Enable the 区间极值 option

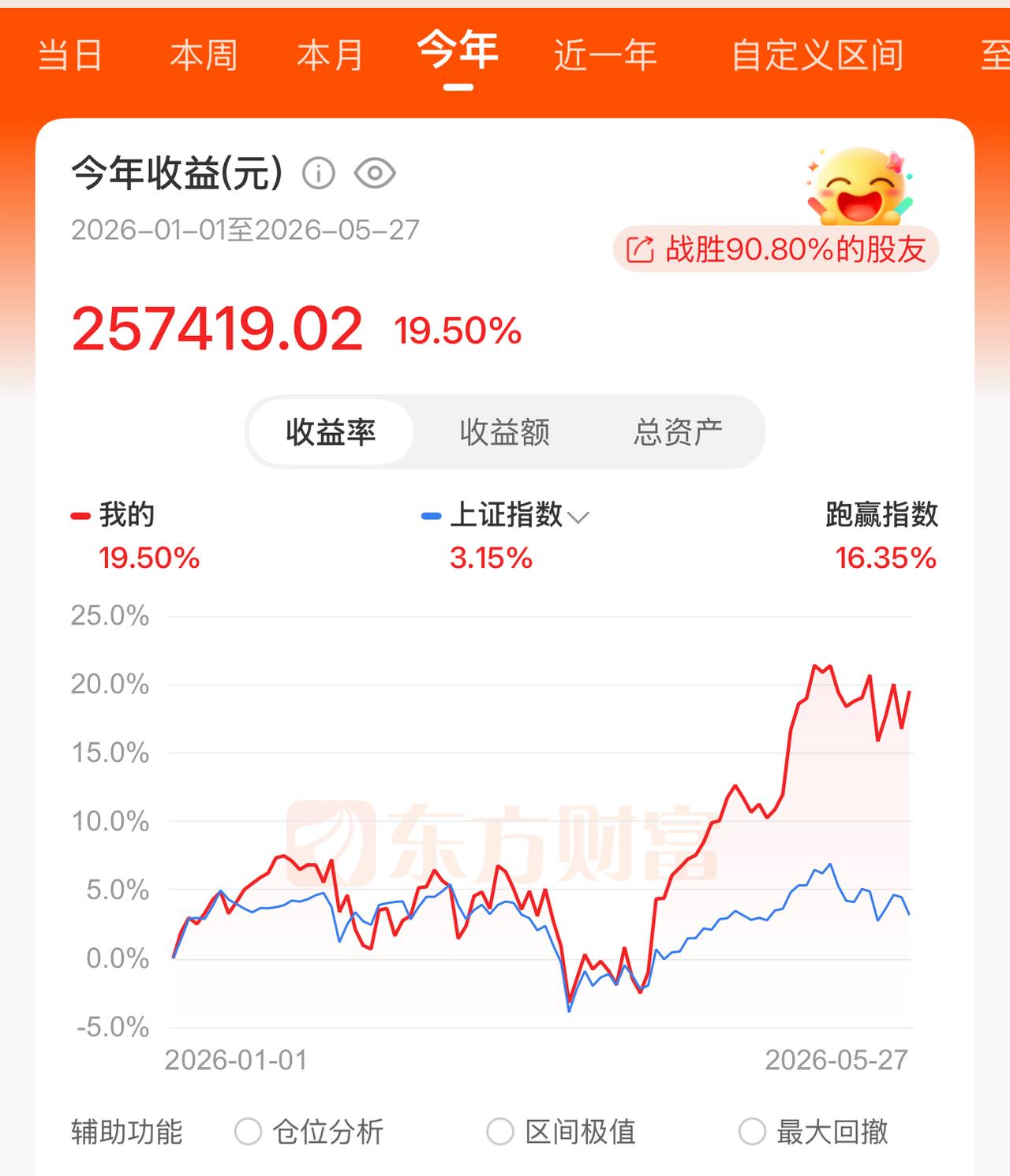coord(561,1132)
